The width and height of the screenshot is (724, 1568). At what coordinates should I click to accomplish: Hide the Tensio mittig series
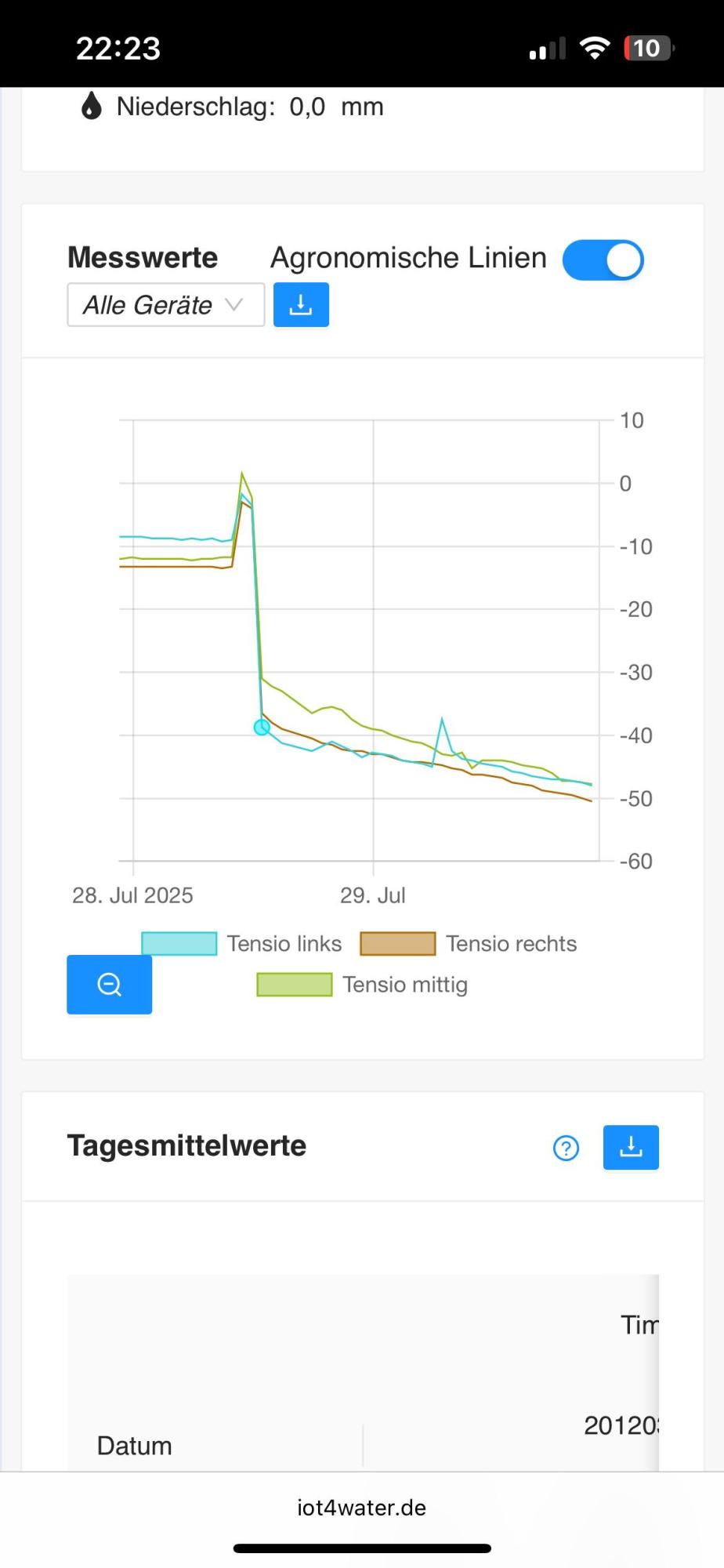tap(362, 985)
